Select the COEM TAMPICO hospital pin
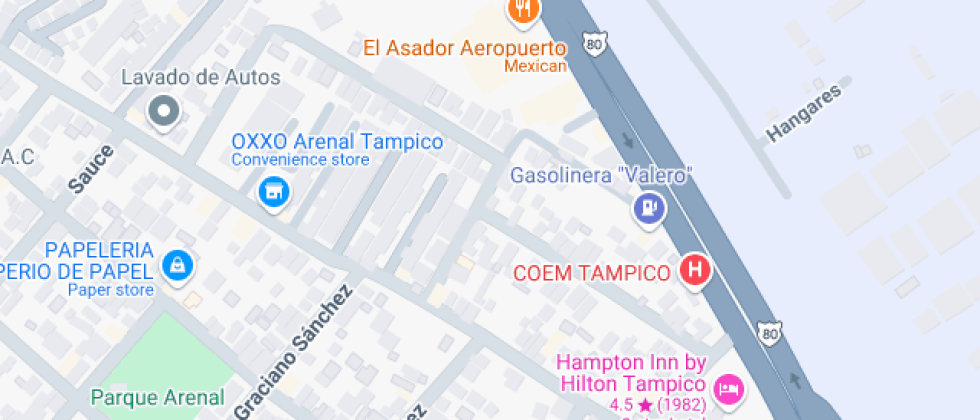Screen dimensions: 980x420 point(695,271)
